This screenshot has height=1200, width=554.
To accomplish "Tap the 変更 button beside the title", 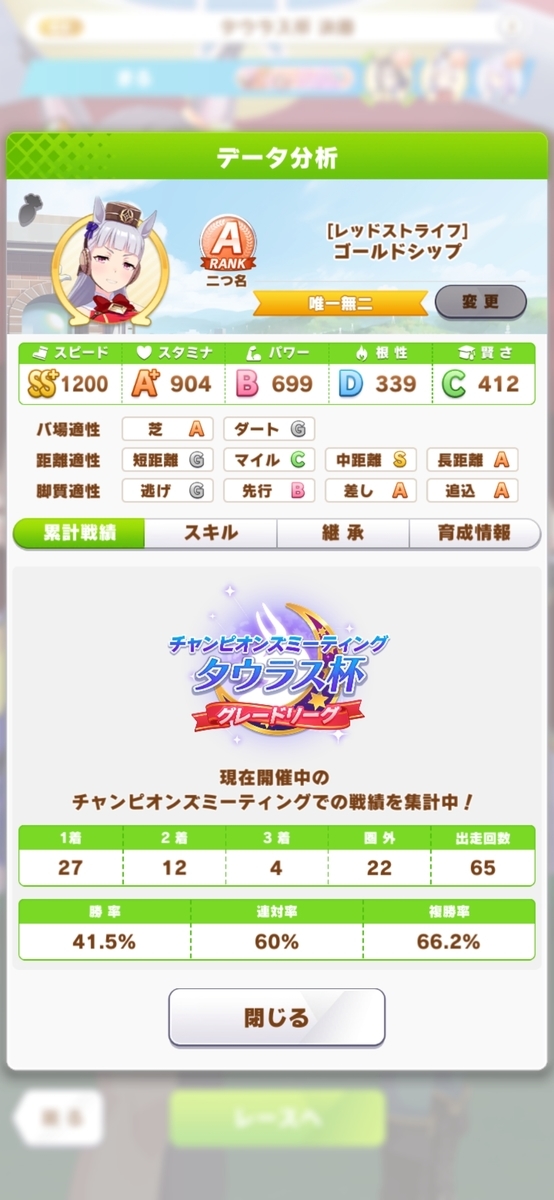I will 481,300.
